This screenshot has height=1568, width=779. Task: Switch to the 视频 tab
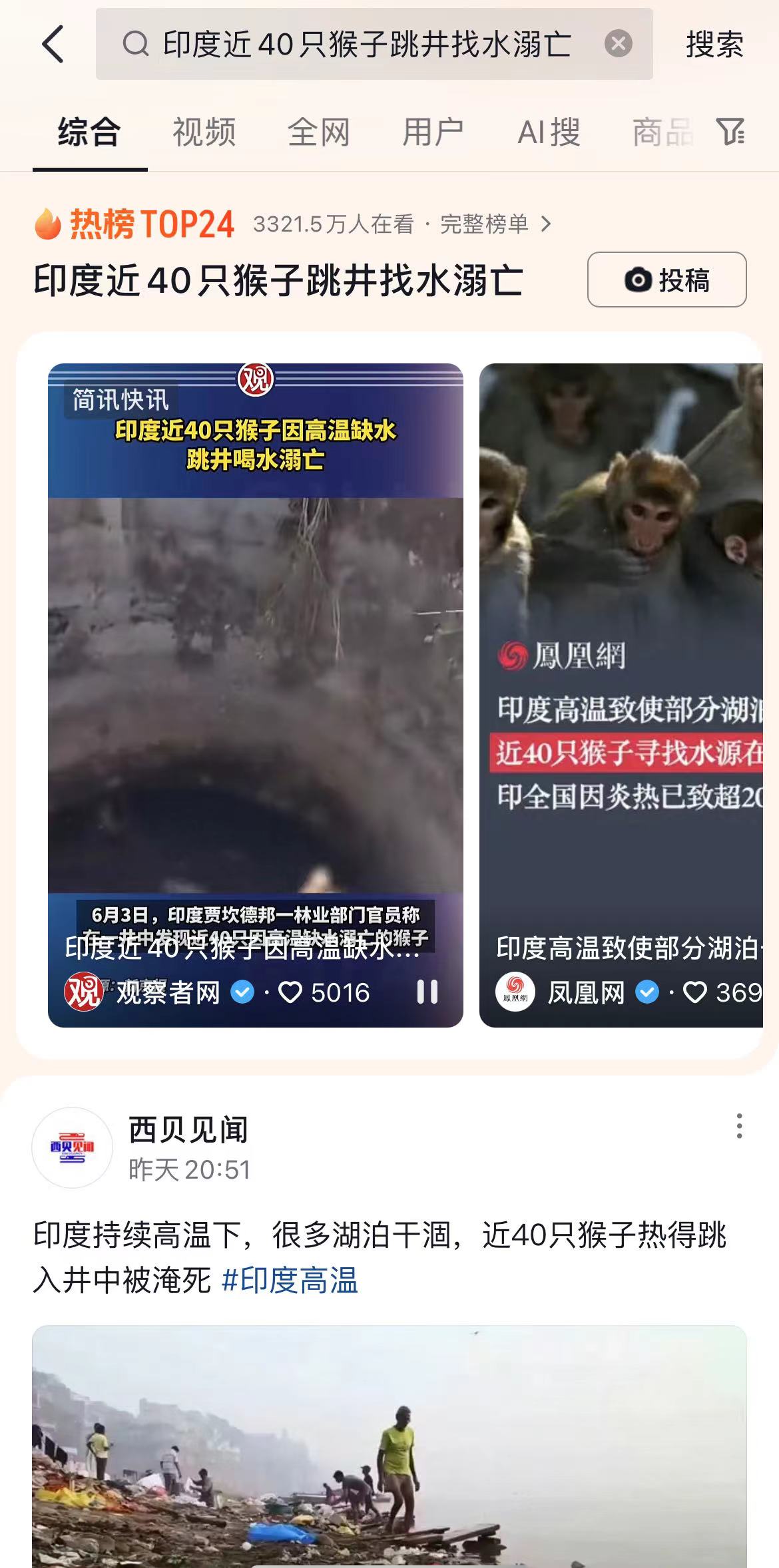click(204, 132)
